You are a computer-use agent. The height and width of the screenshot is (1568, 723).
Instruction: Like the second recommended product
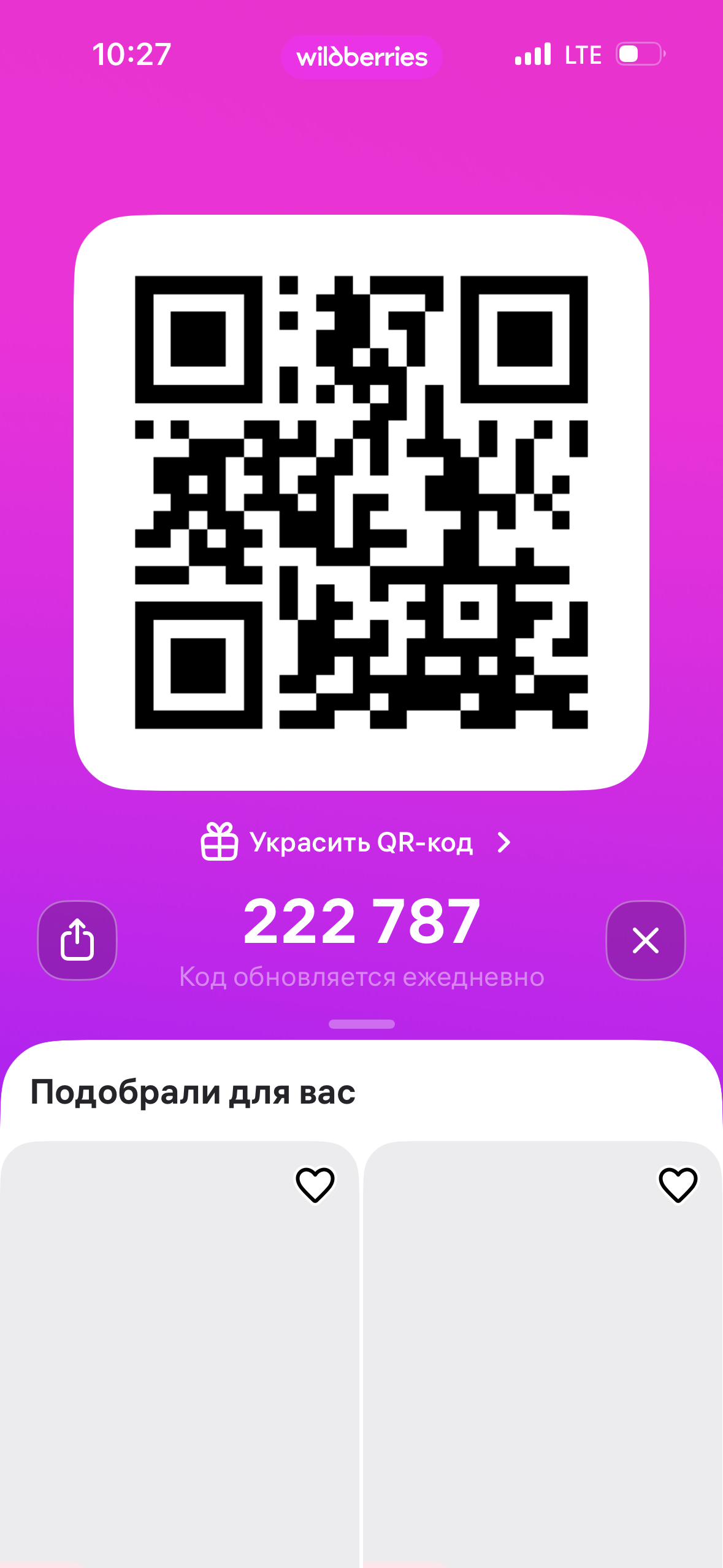click(x=678, y=1184)
